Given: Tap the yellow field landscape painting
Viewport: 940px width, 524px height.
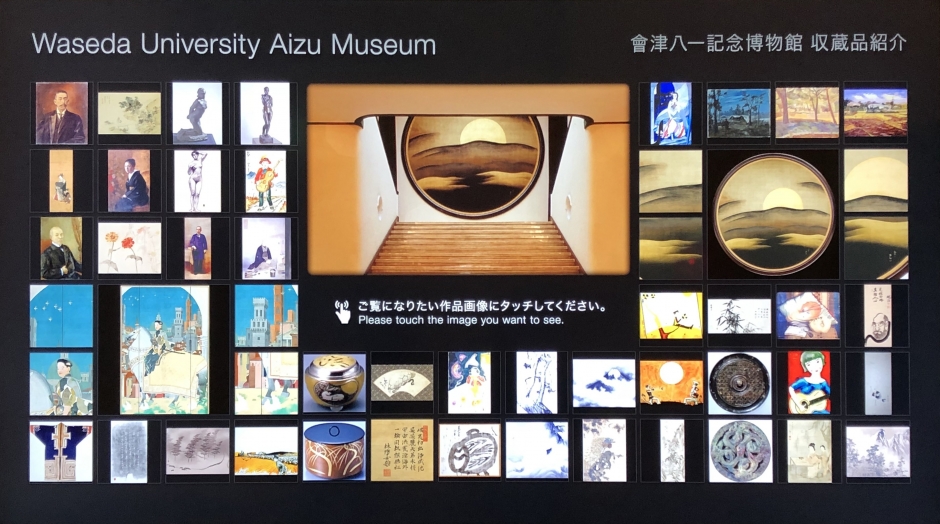Looking at the screenshot, I should click(x=266, y=451).
